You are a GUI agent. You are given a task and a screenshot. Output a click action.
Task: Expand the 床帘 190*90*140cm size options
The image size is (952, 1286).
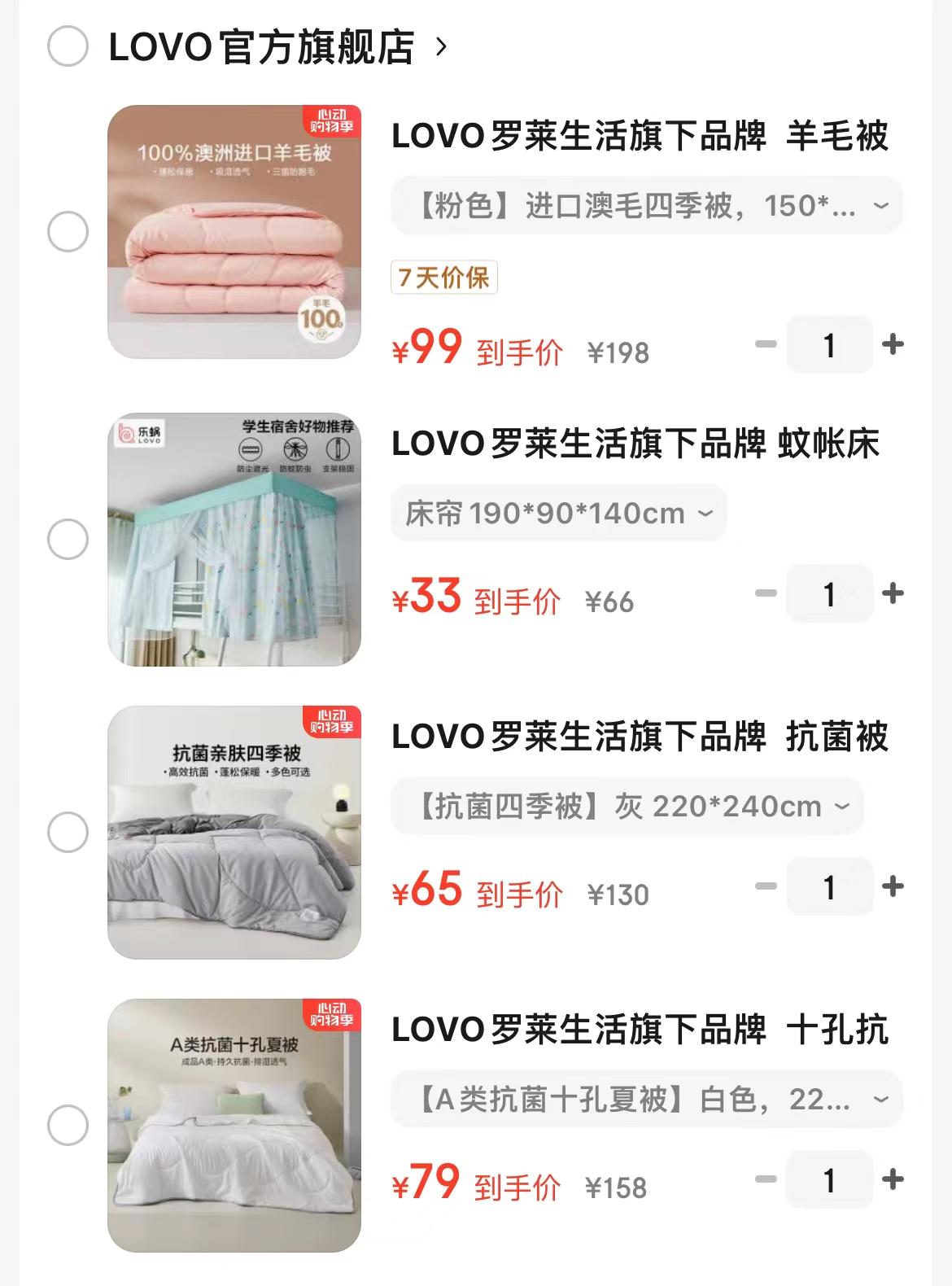[558, 514]
